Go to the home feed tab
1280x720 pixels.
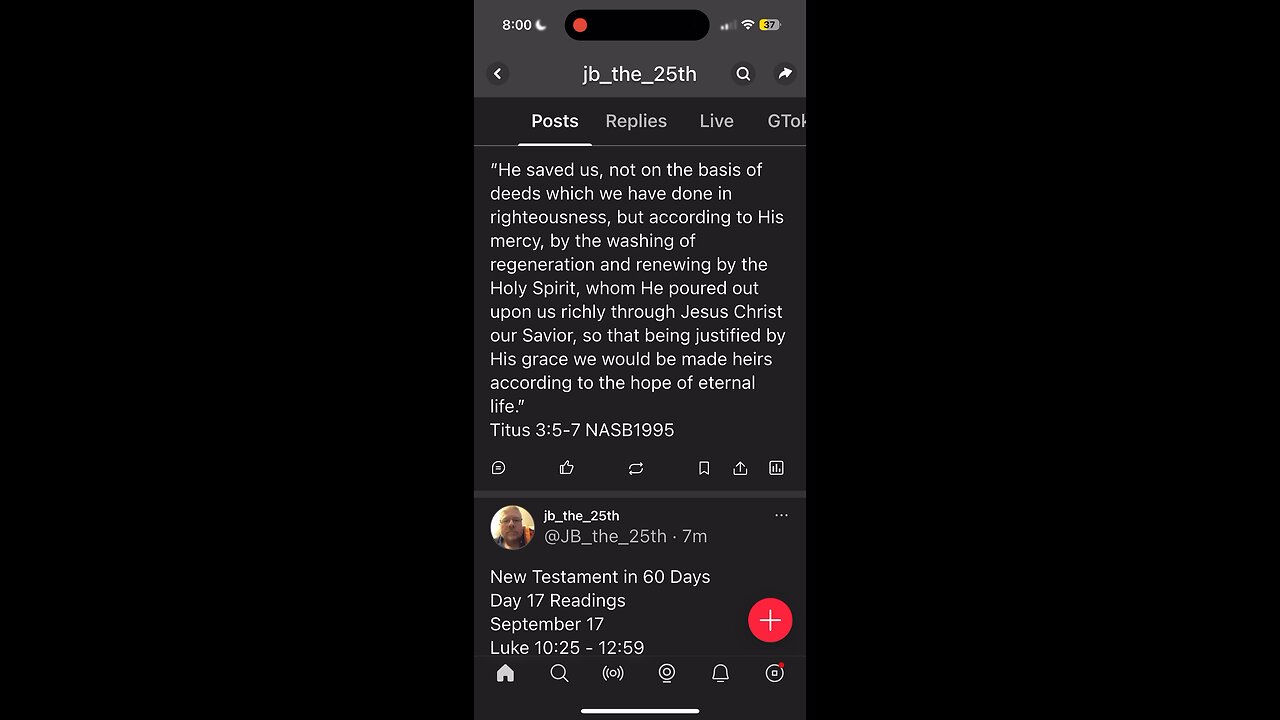click(505, 673)
